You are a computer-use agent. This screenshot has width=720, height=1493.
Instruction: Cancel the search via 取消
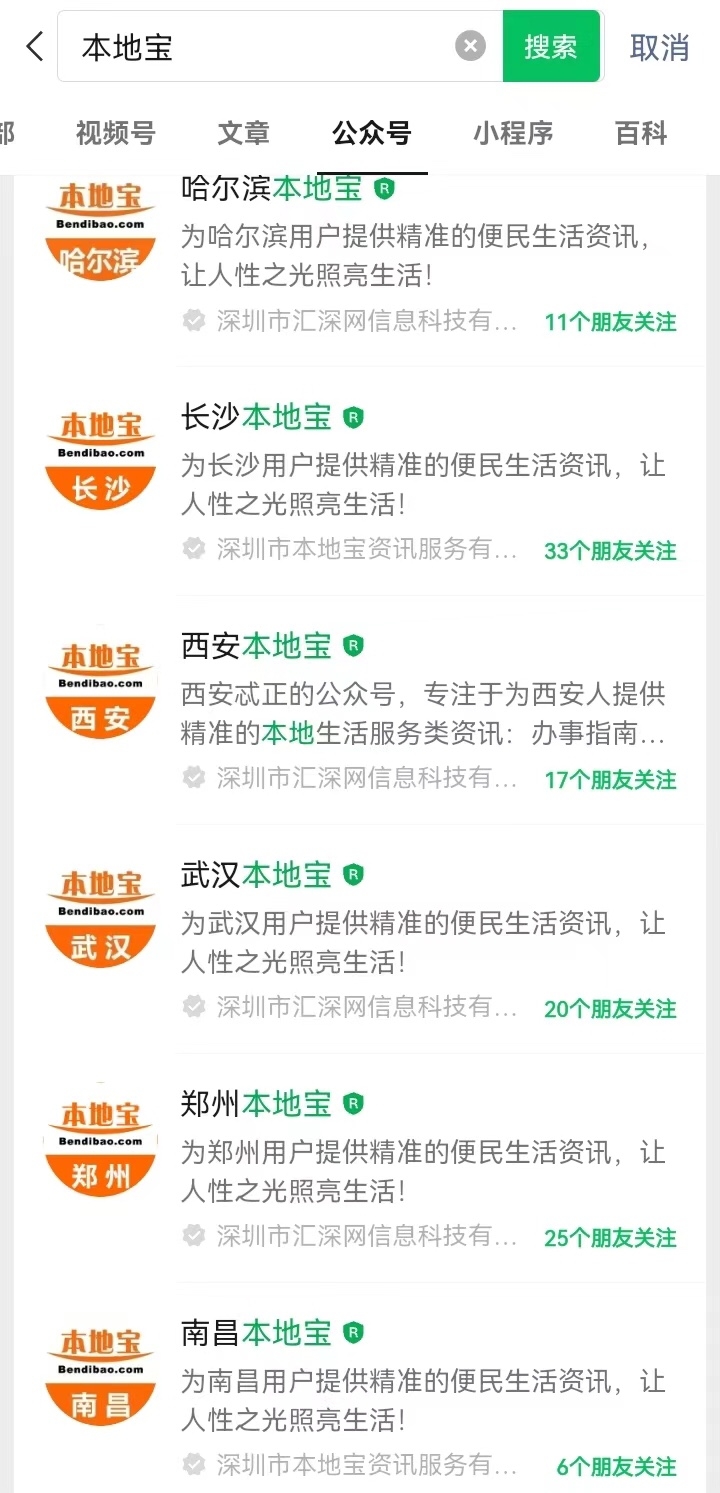click(x=659, y=47)
